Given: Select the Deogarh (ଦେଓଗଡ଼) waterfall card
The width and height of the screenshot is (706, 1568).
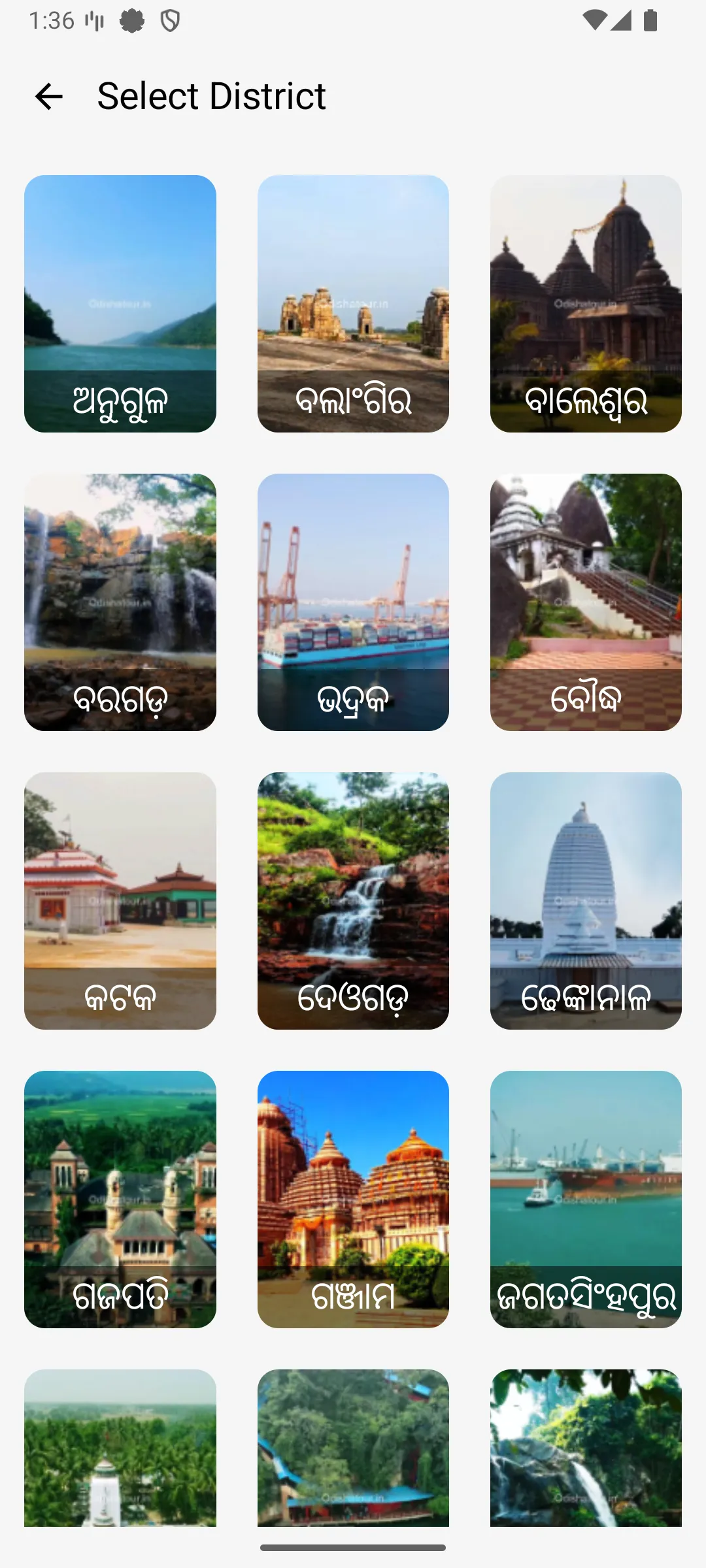Looking at the screenshot, I should [353, 903].
